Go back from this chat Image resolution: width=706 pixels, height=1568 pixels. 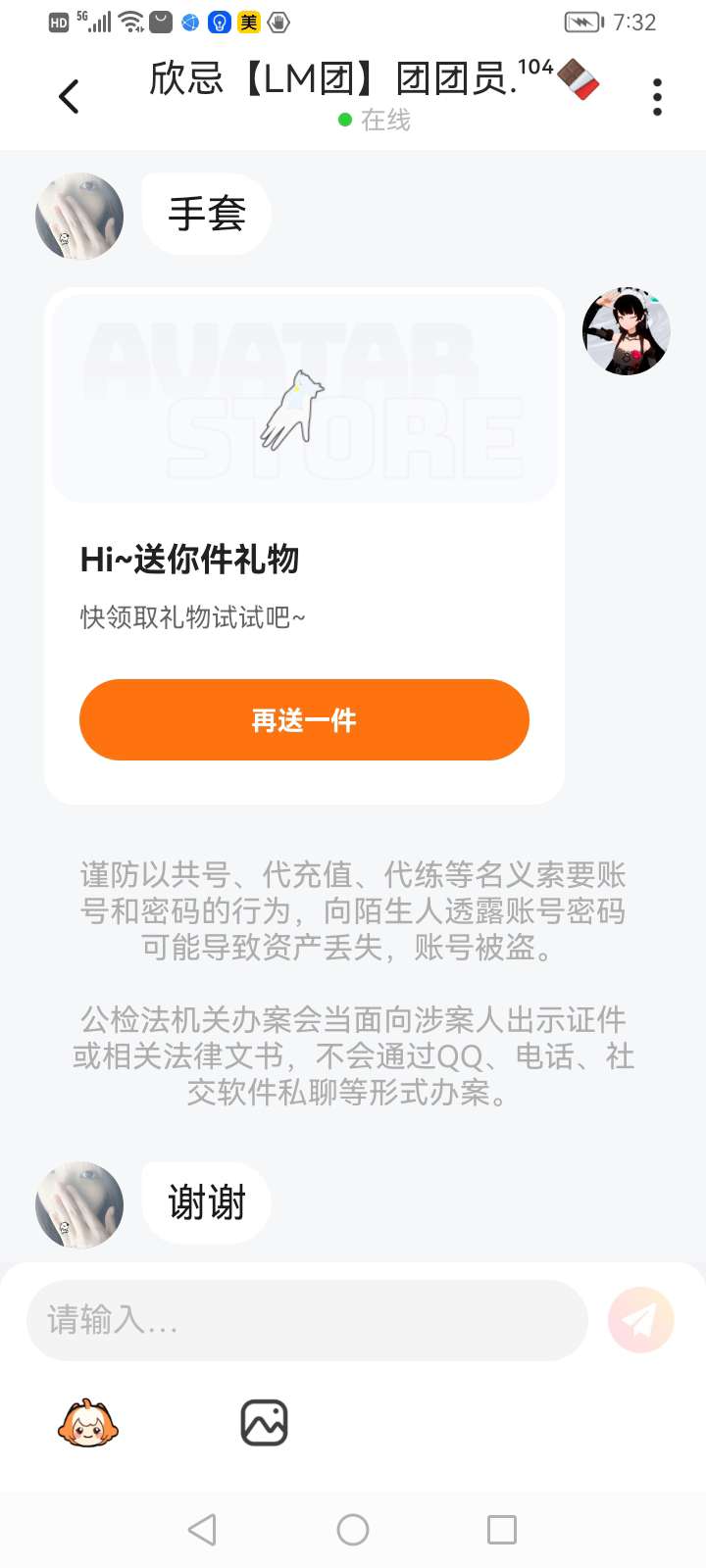pos(69,96)
